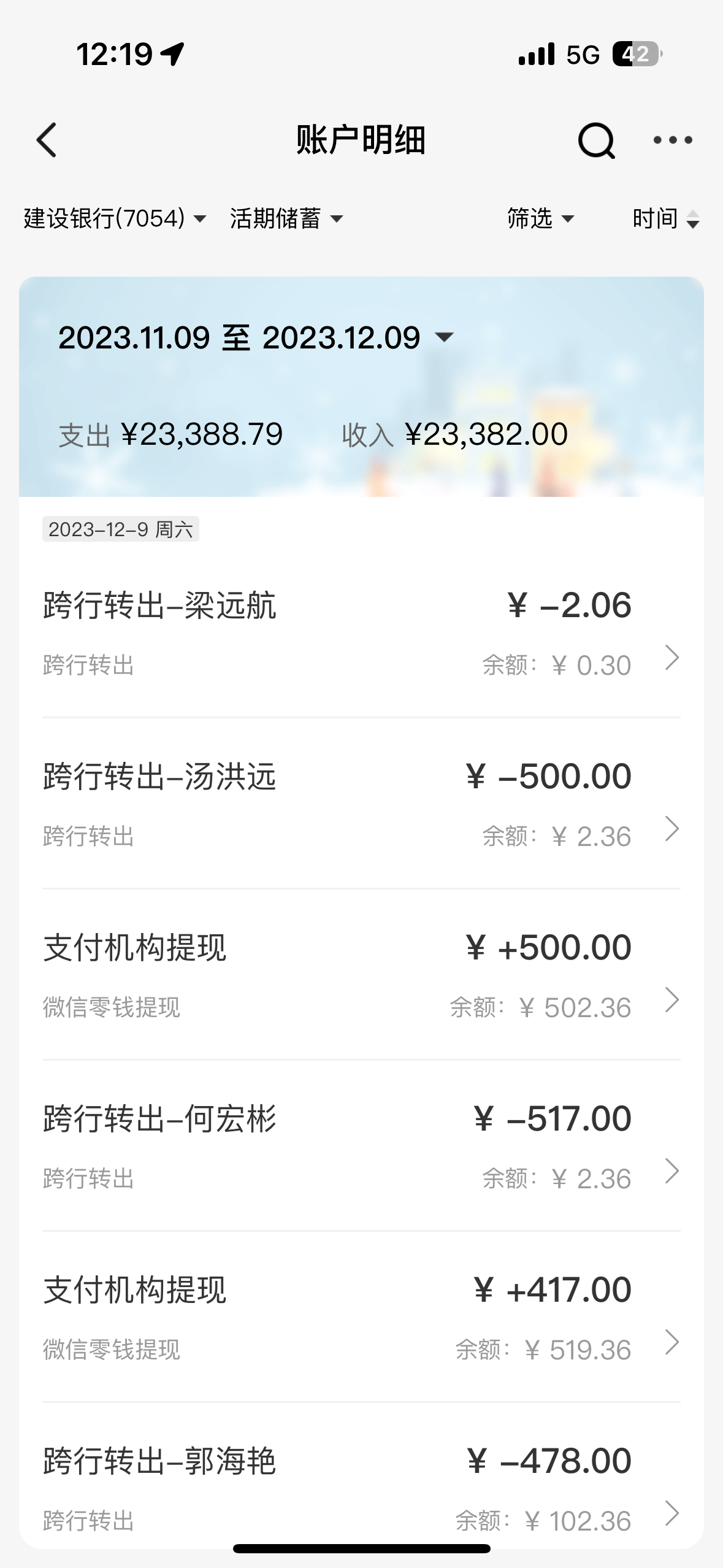Open the 跨行转出-梁远航 transaction
The height and width of the screenshot is (1568, 723).
pos(361,633)
